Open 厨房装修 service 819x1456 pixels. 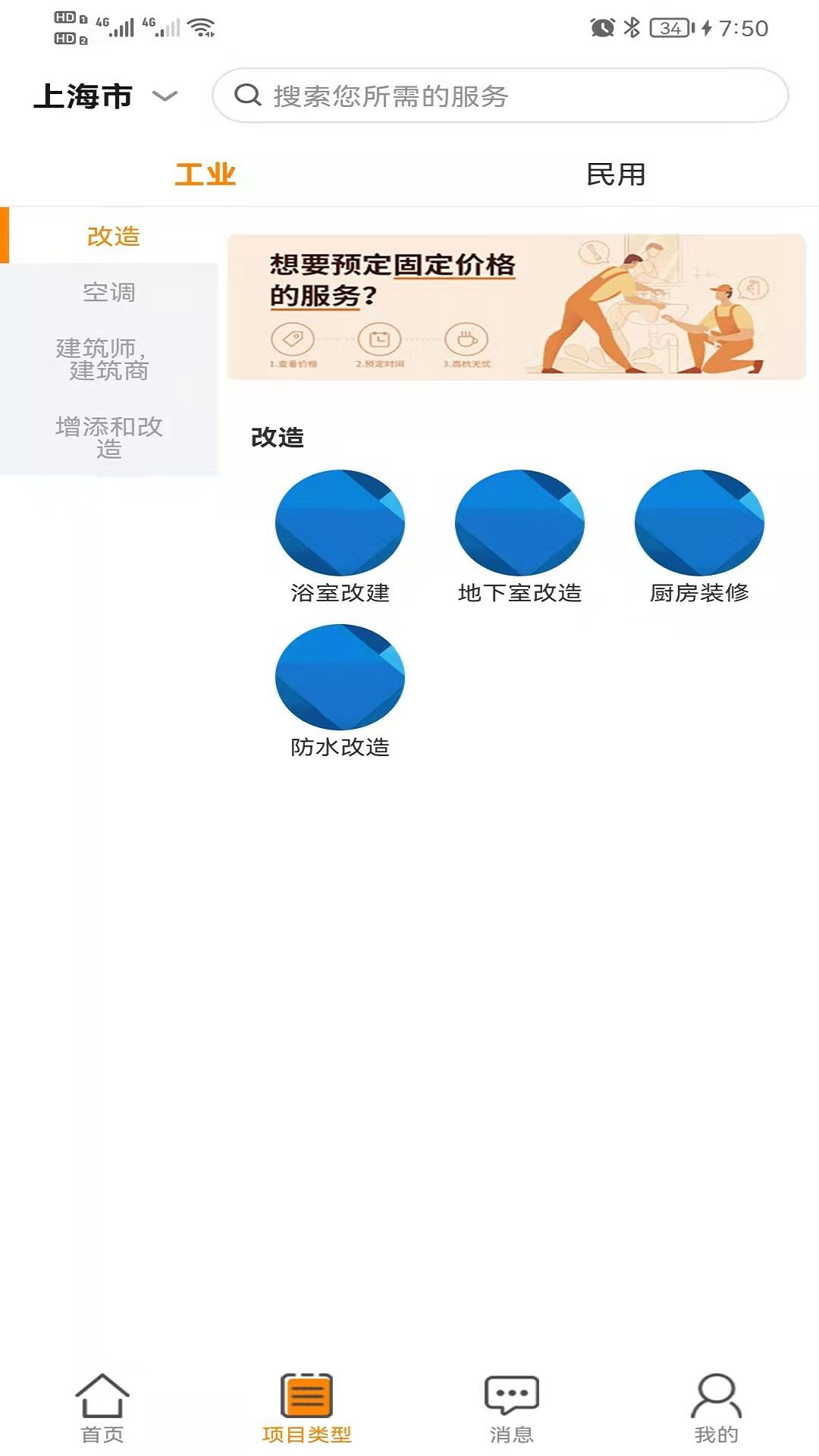699,536
